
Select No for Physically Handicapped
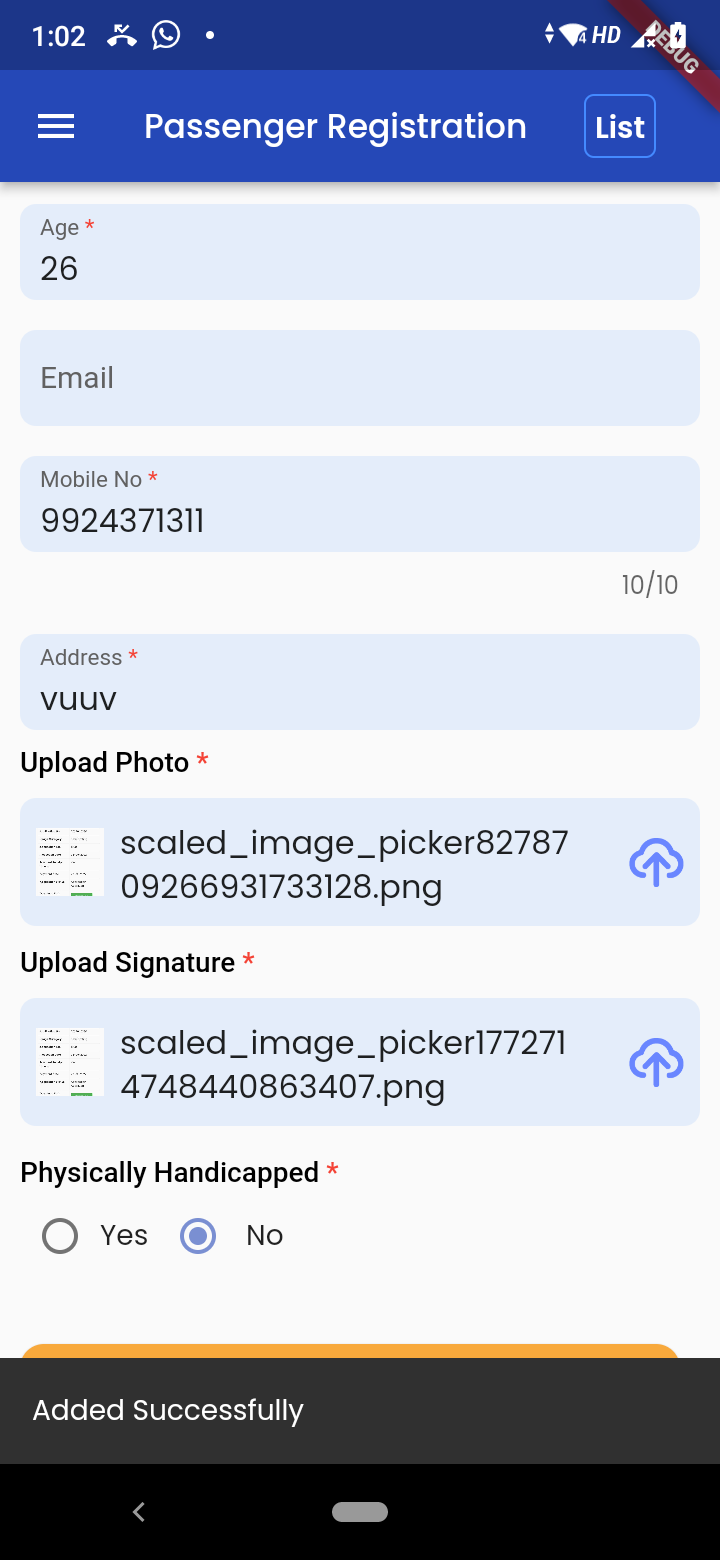click(x=198, y=1236)
